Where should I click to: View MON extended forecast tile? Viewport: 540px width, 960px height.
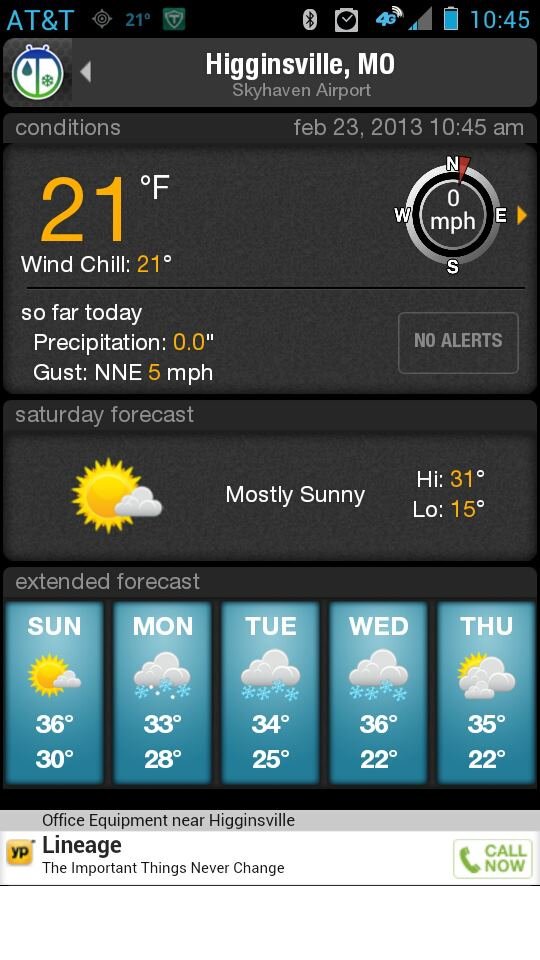(x=162, y=693)
